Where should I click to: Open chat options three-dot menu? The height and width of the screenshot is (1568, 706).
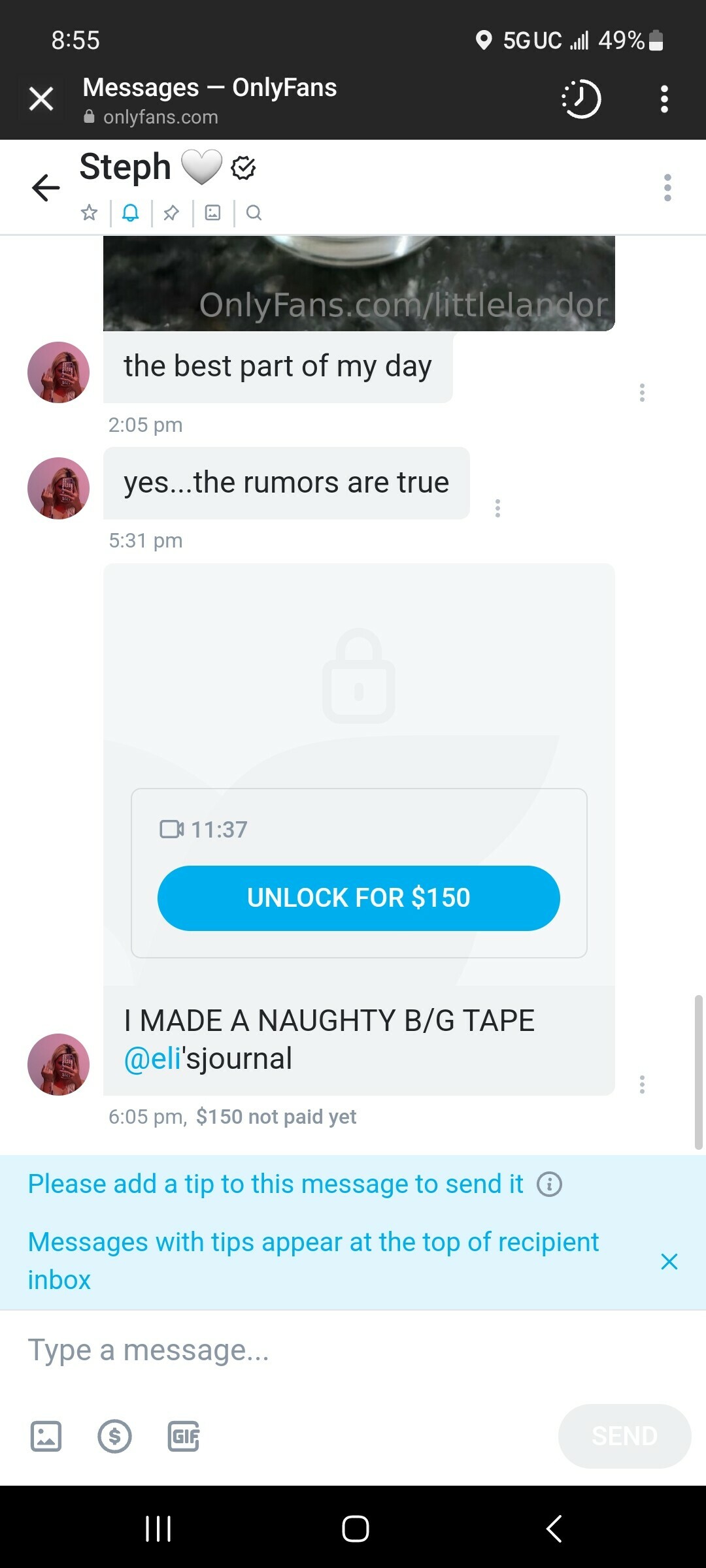click(667, 188)
